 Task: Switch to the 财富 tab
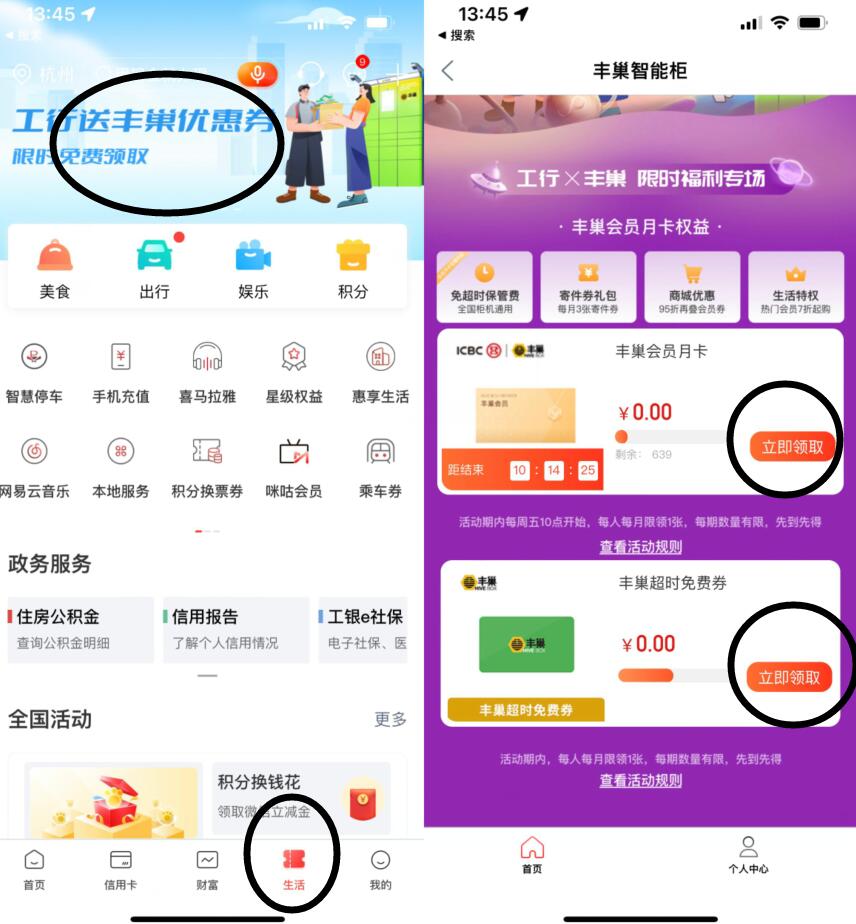[x=207, y=869]
